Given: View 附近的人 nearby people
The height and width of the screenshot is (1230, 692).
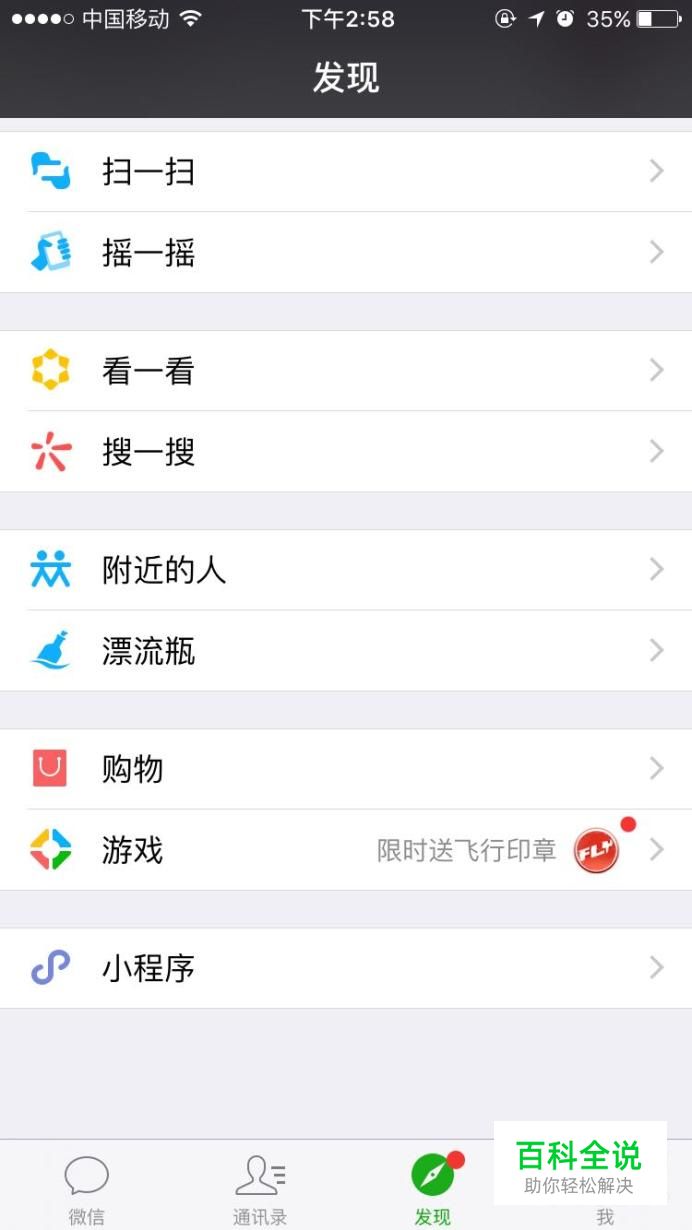Looking at the screenshot, I should coord(346,570).
